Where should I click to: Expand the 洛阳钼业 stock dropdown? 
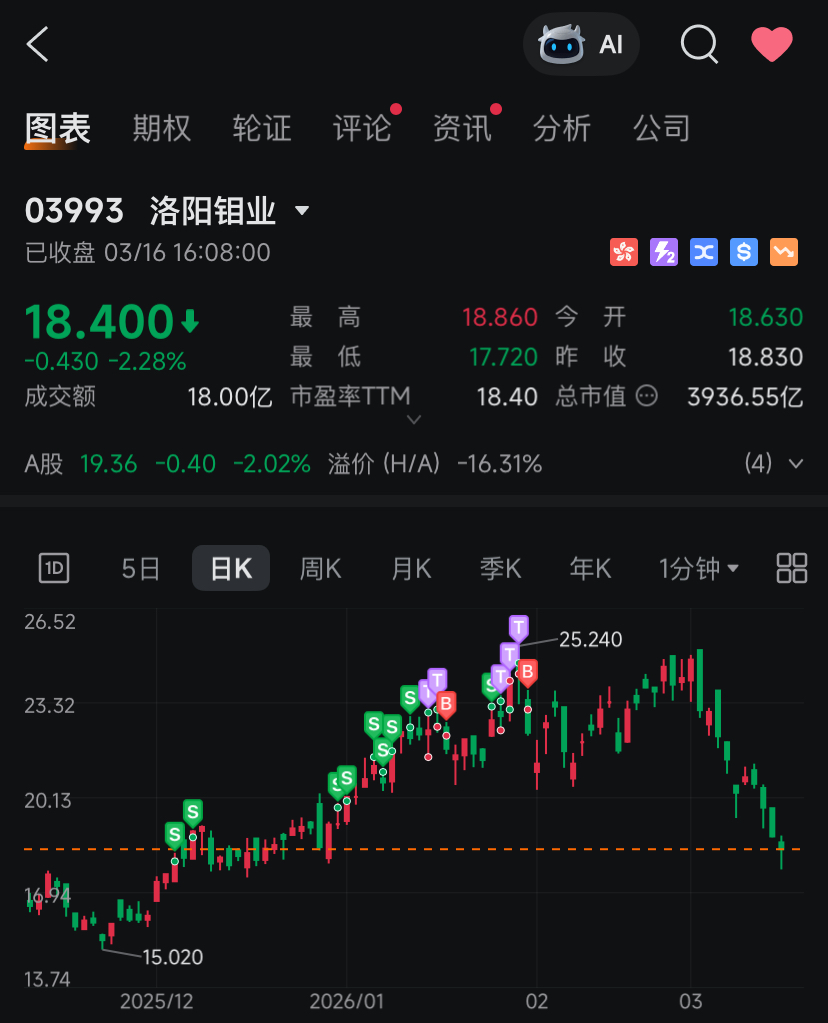pyautogui.click(x=301, y=211)
